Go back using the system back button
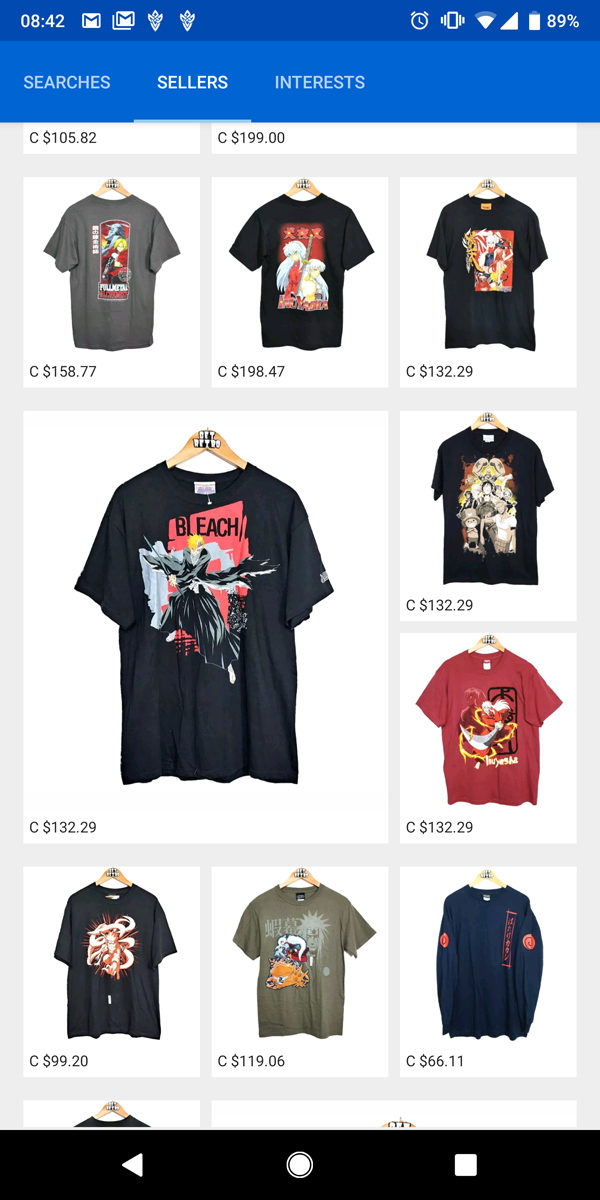The image size is (600, 1200). coord(132,1164)
